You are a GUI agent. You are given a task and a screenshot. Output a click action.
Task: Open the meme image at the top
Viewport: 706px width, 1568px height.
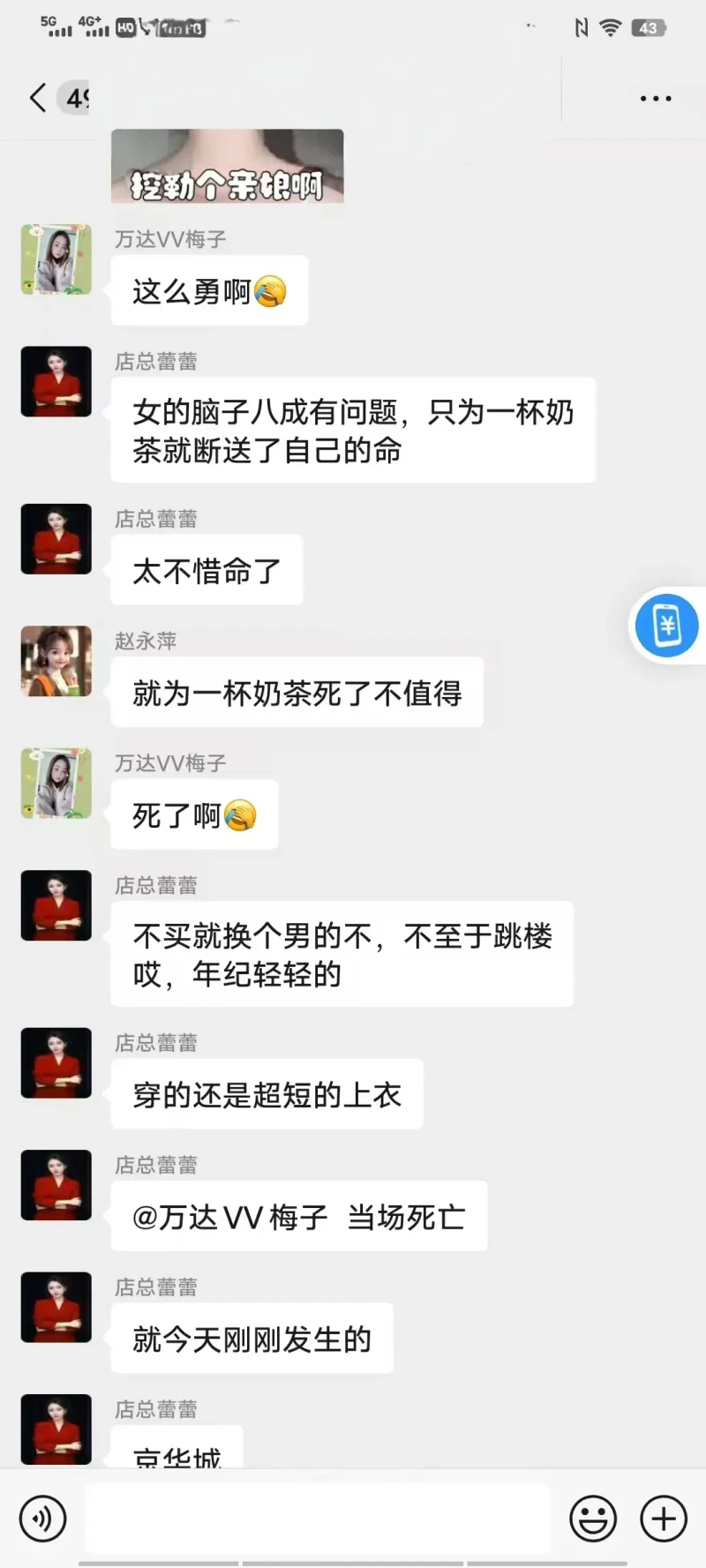(x=228, y=166)
